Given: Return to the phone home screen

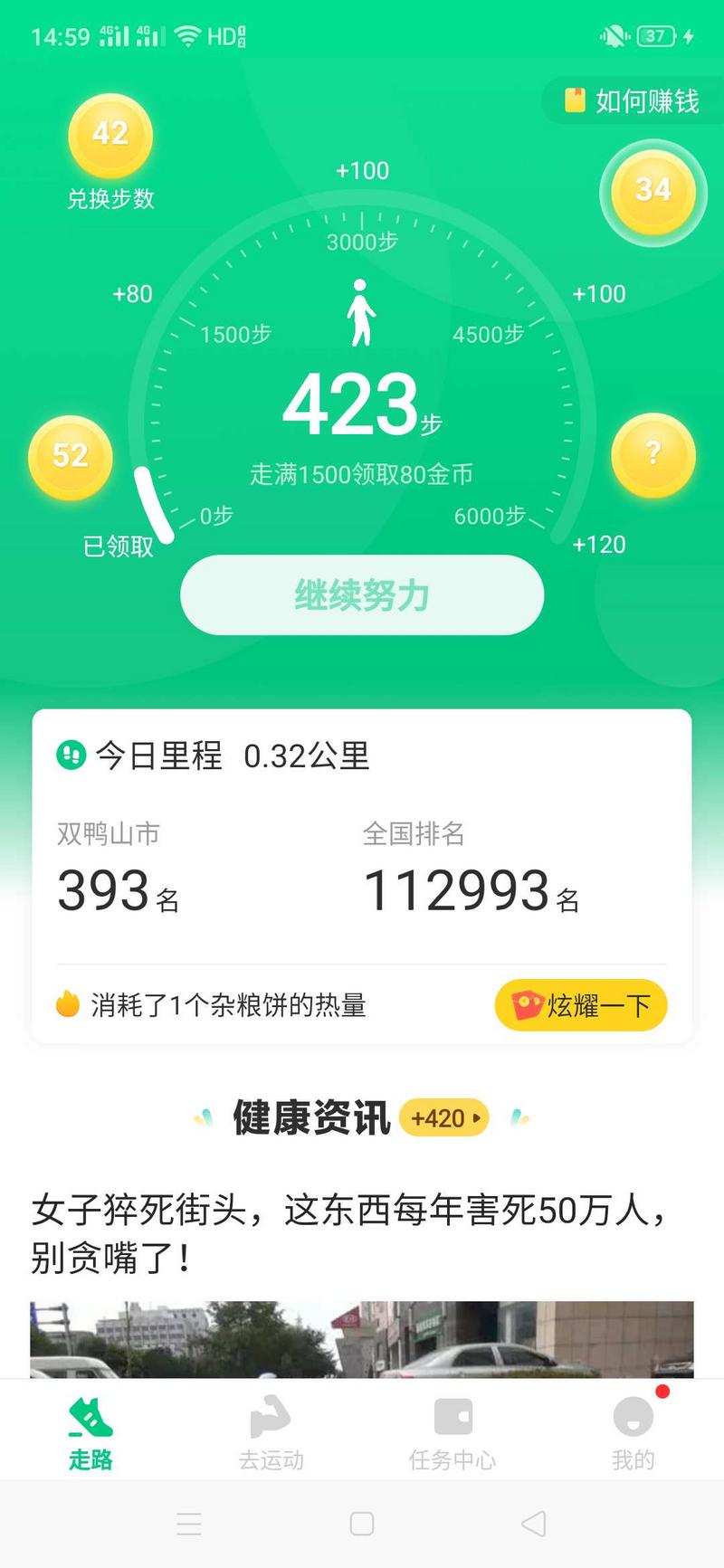Looking at the screenshot, I should point(362,1524).
